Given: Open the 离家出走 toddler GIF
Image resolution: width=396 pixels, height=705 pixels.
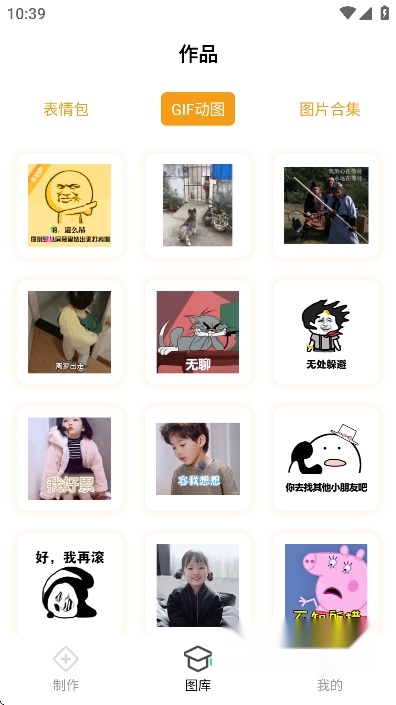Looking at the screenshot, I should pos(70,332).
